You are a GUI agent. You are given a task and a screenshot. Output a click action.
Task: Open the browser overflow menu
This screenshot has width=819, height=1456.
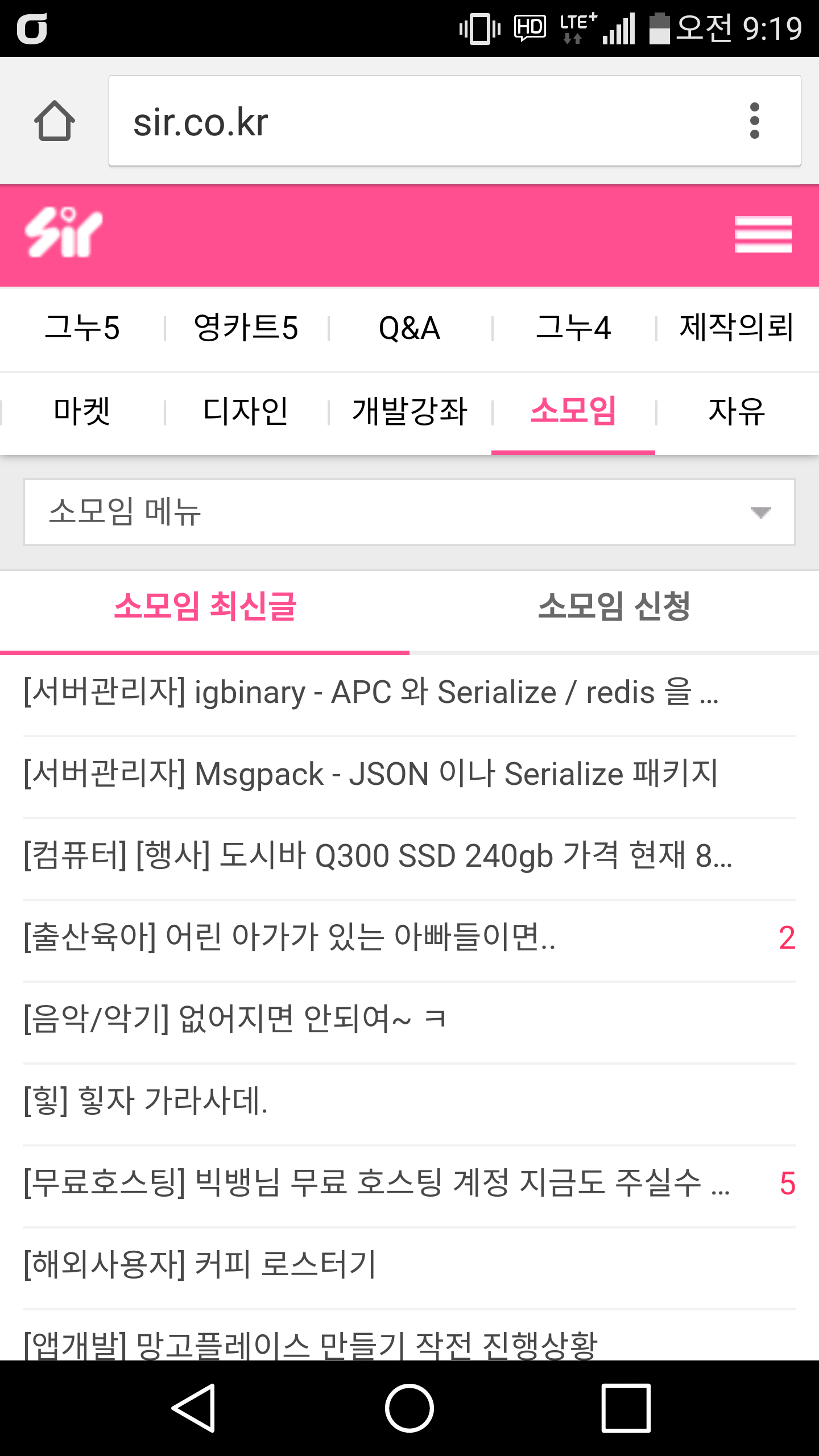click(754, 121)
